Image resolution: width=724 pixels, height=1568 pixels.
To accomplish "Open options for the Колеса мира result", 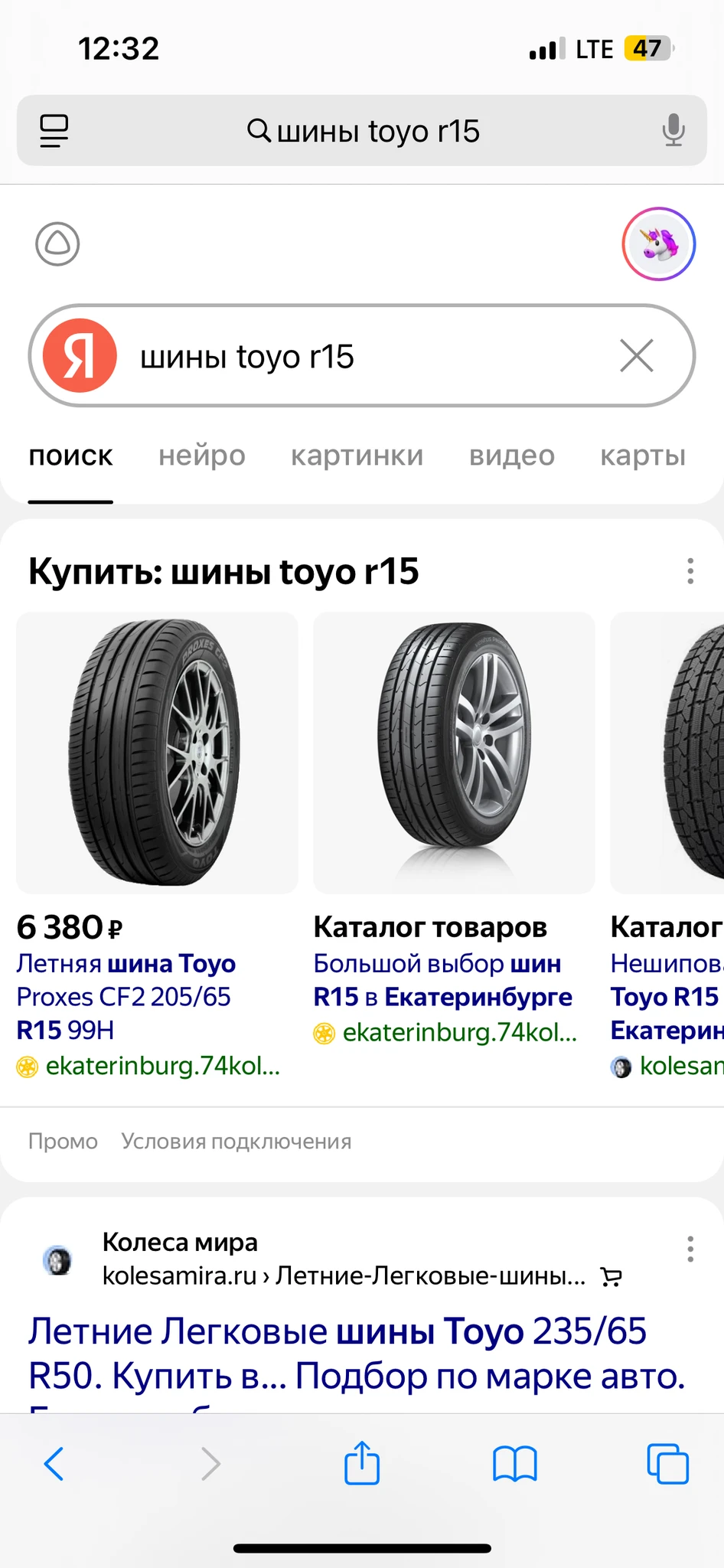I will click(690, 1249).
